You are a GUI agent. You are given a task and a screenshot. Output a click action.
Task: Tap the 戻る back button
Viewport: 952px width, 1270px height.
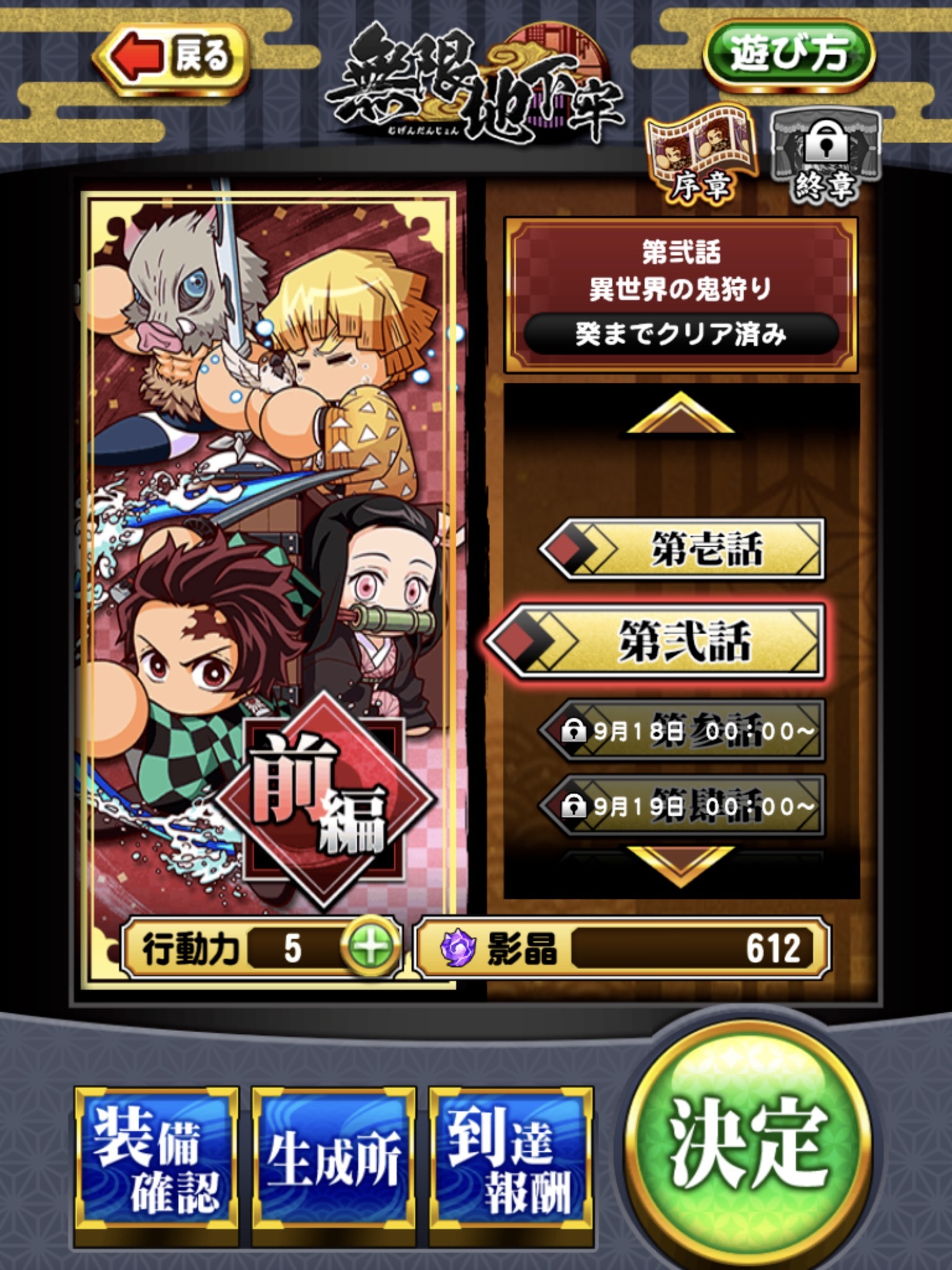click(x=171, y=58)
